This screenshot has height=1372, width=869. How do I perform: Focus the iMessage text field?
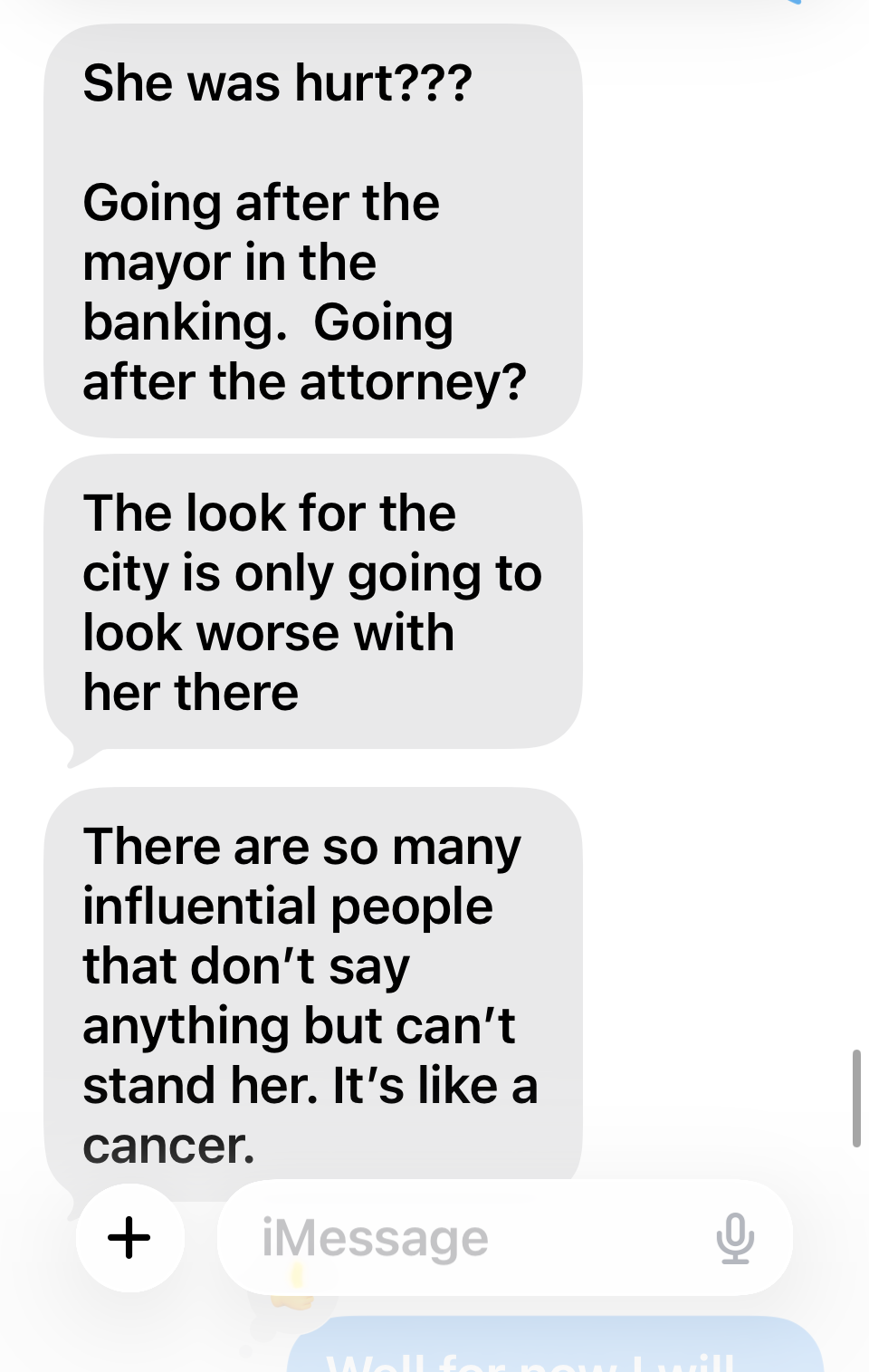pyautogui.click(x=453, y=1238)
